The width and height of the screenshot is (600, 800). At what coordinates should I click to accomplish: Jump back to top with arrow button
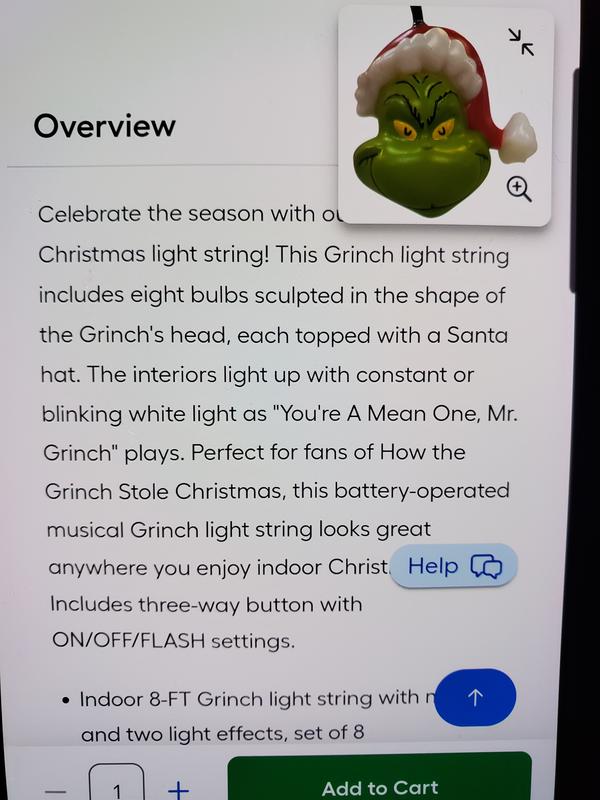(475, 698)
